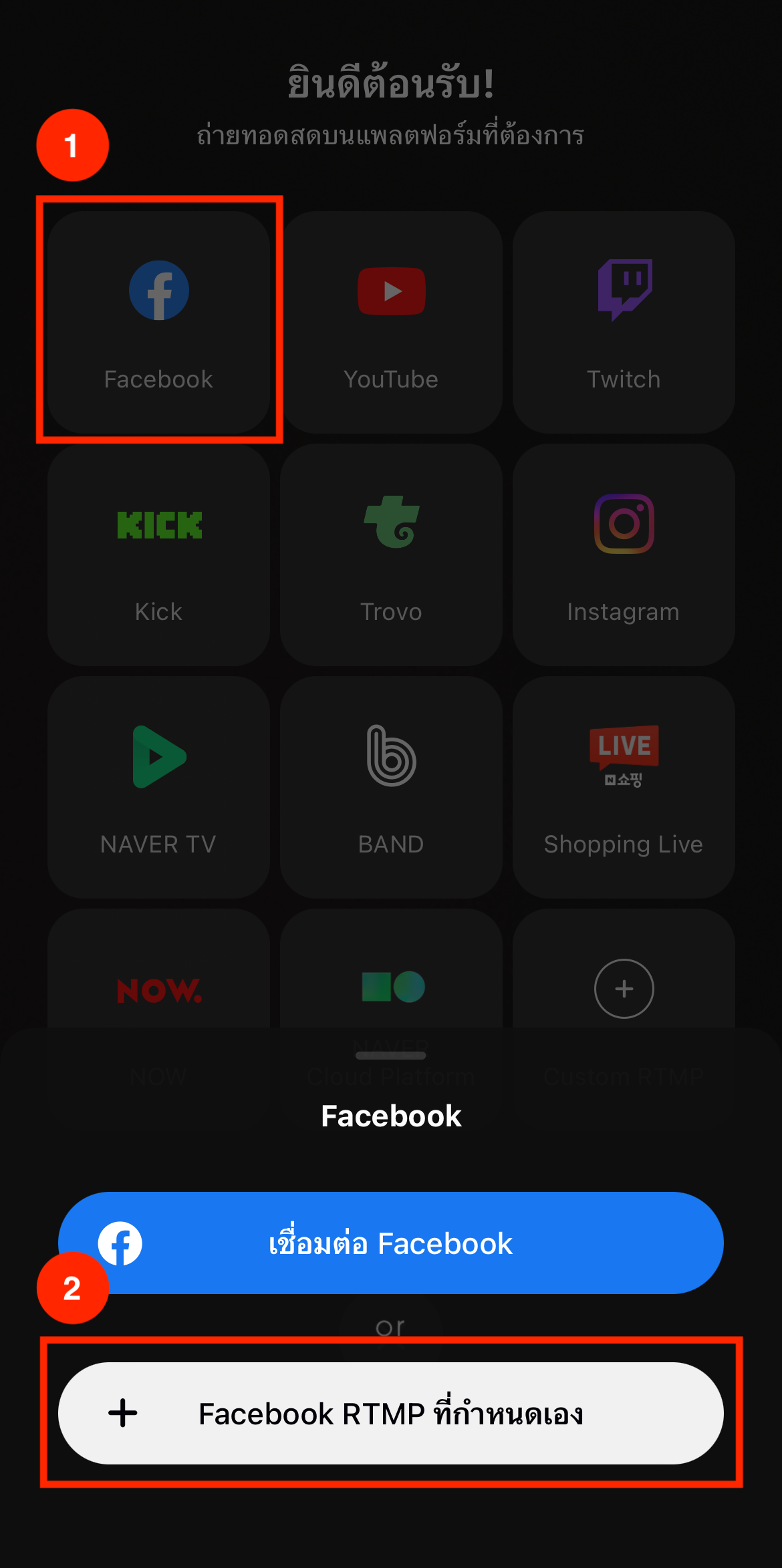Tap the bottom sheet grabber handle
The width and height of the screenshot is (782, 1568).
[x=390, y=1056]
